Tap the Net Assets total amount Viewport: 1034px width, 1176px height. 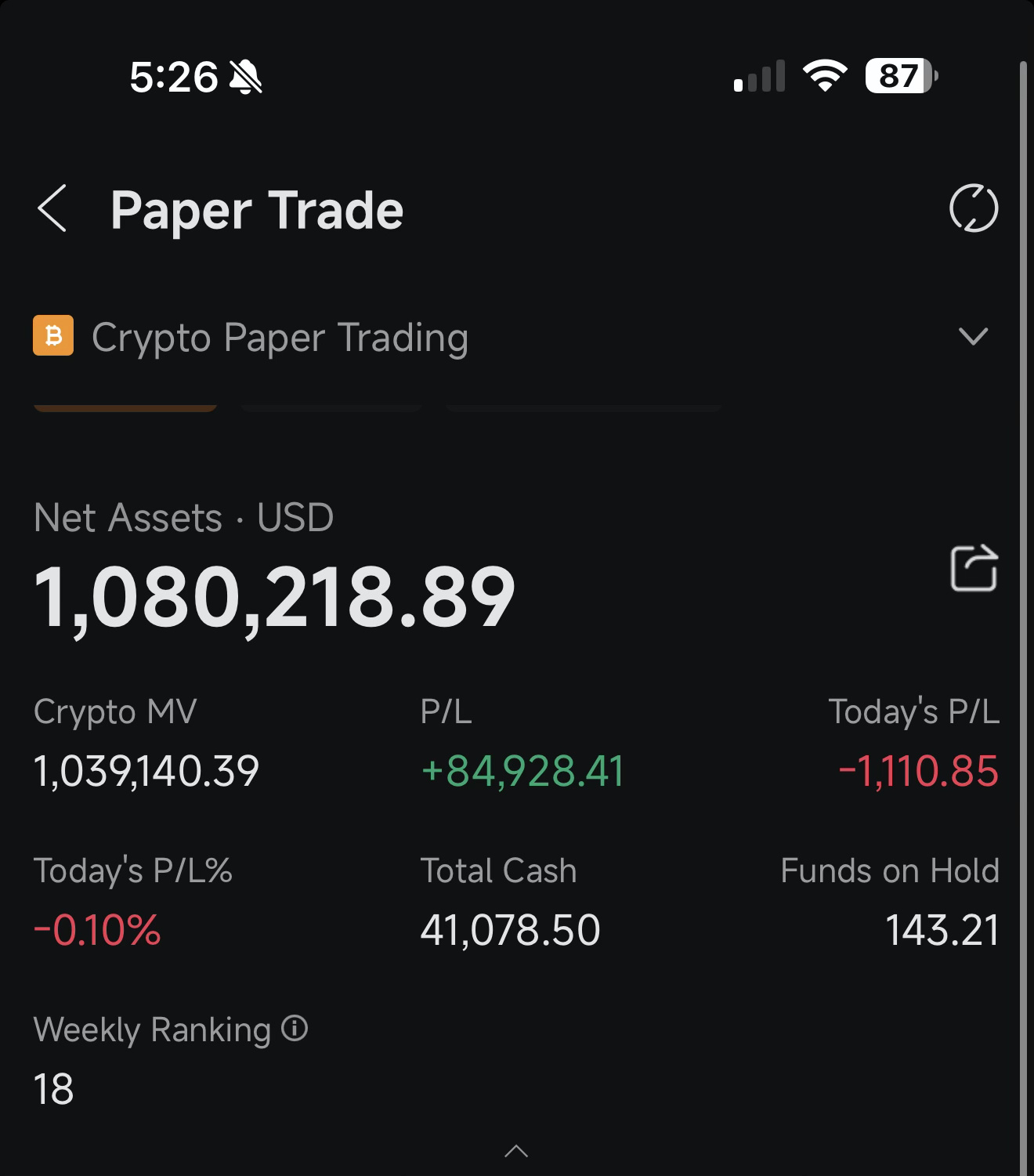pyautogui.click(x=276, y=599)
